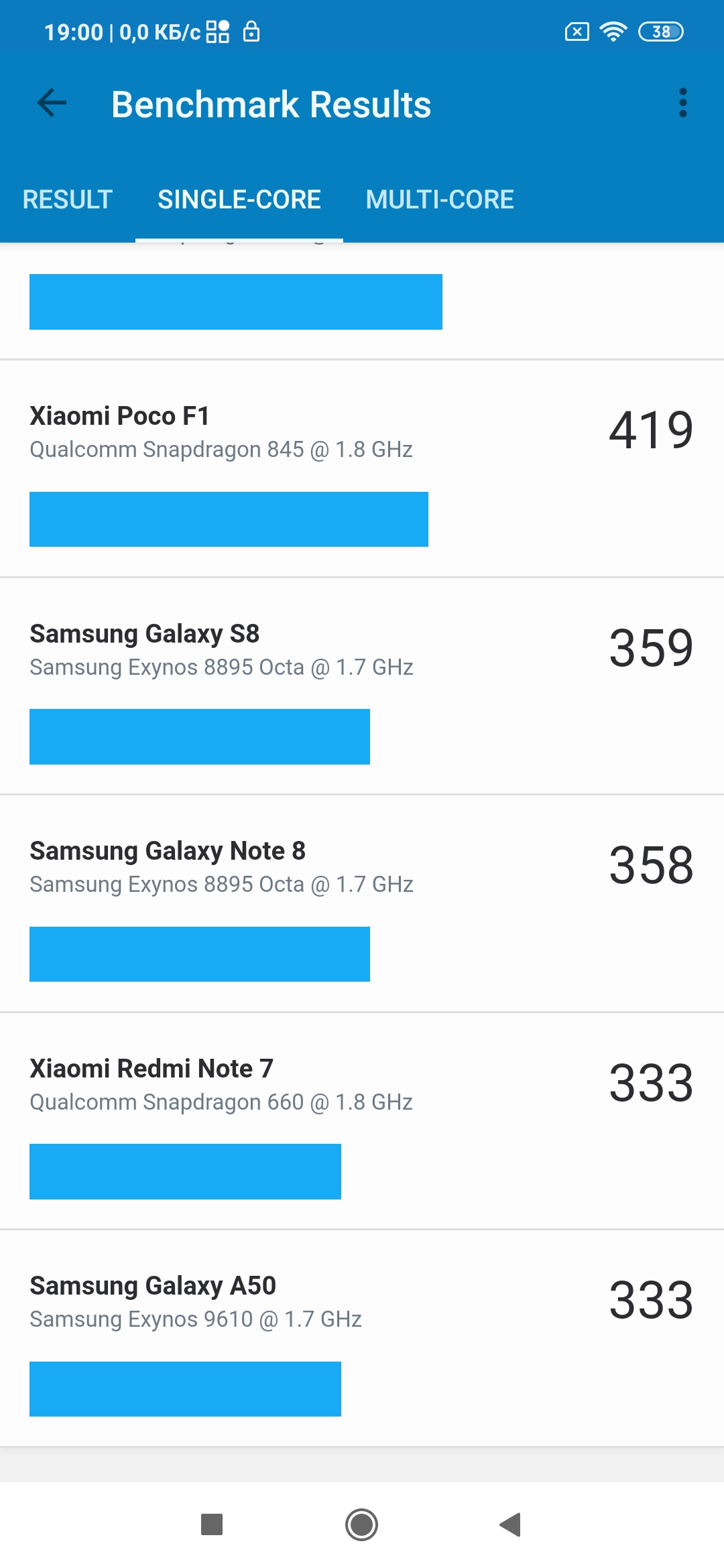Open recent apps via square button
This screenshot has width=724, height=1568.
click(212, 1524)
